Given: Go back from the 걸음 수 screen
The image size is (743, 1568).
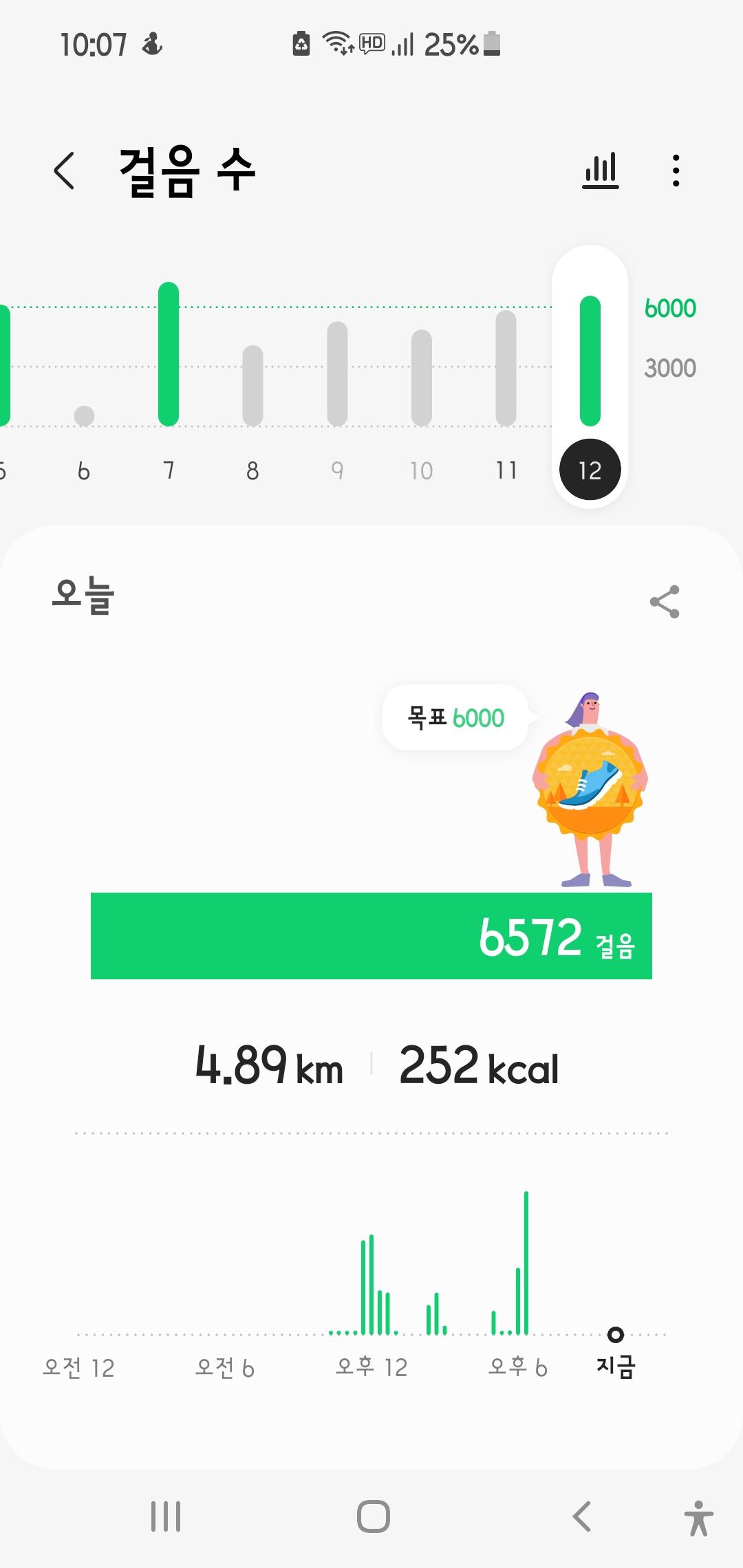Looking at the screenshot, I should [x=64, y=171].
